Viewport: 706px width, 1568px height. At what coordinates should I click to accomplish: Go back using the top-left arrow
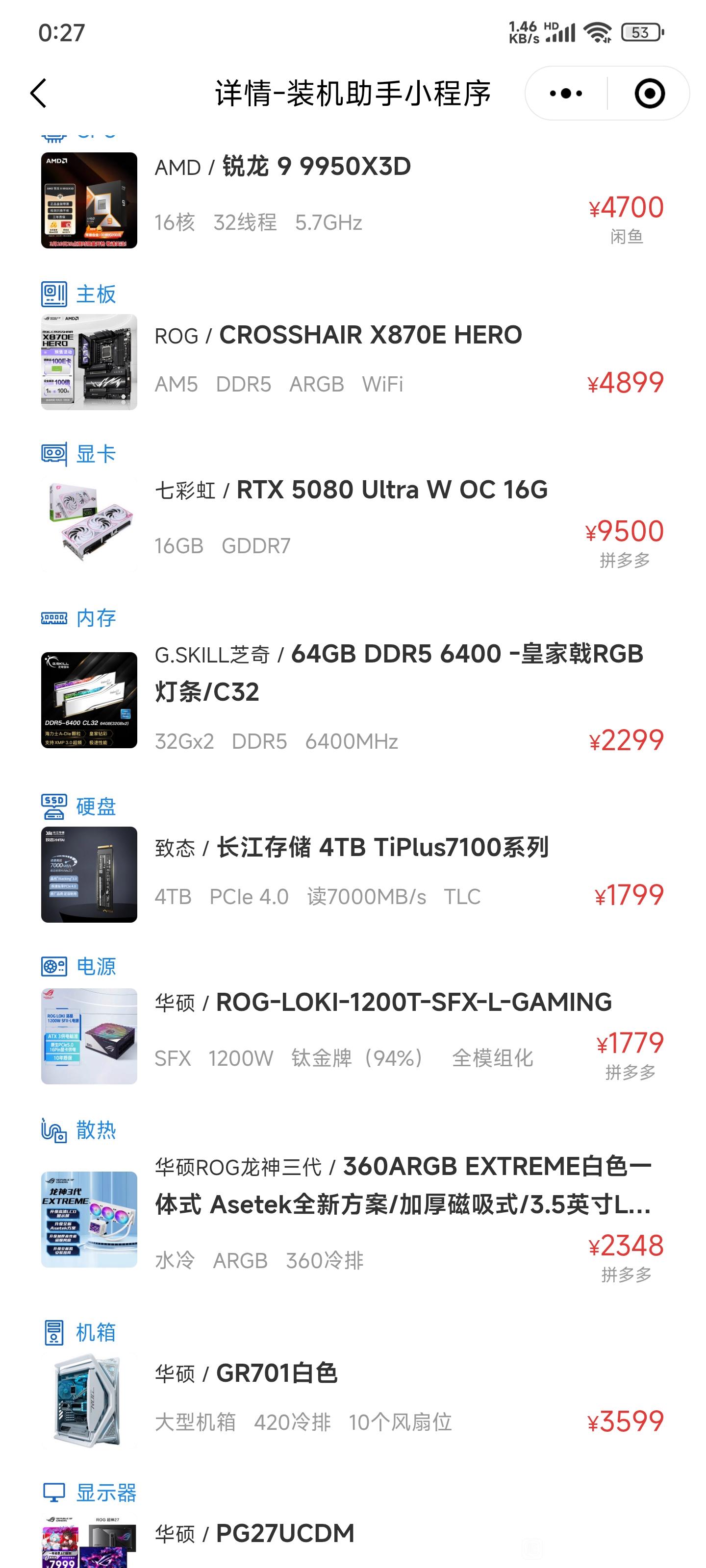[38, 93]
